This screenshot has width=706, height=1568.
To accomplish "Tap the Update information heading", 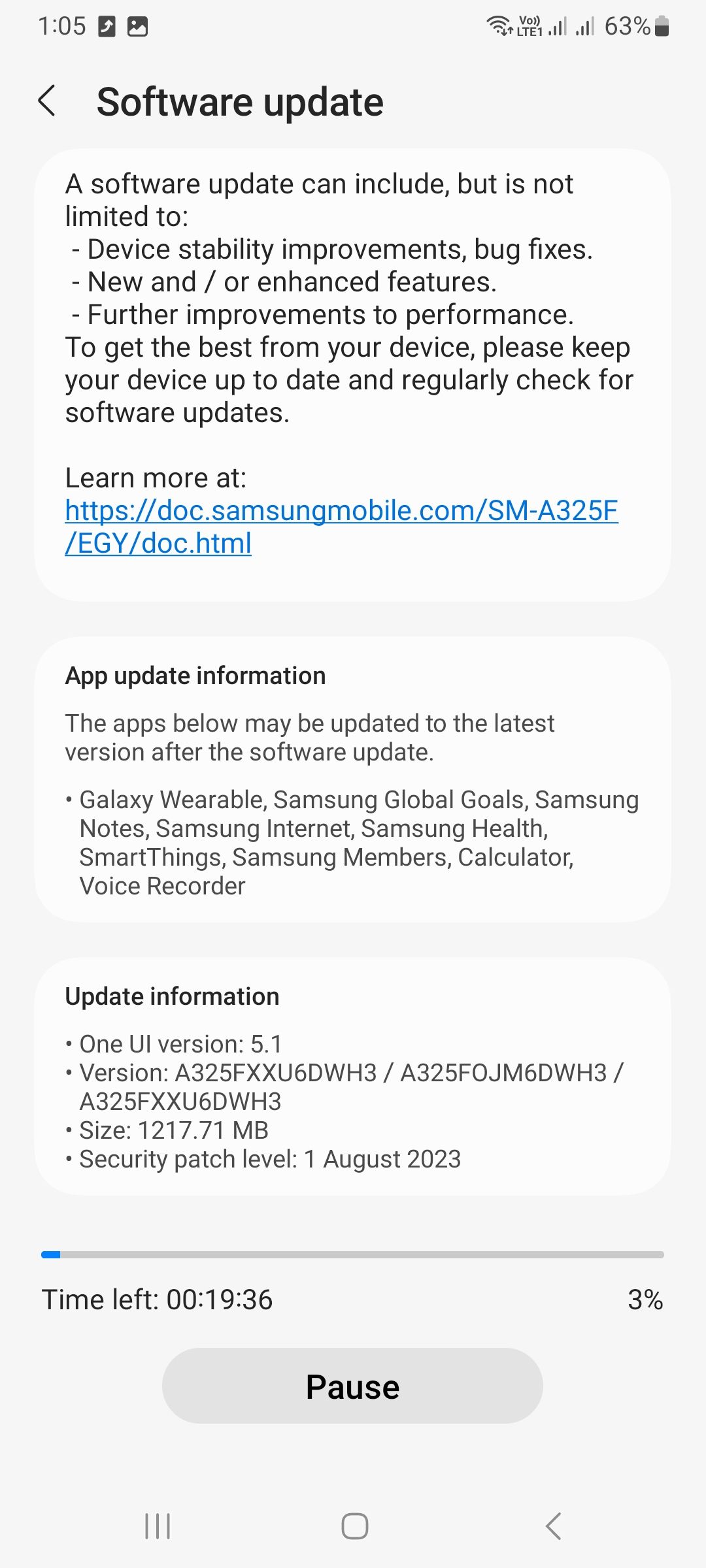I will click(x=172, y=996).
